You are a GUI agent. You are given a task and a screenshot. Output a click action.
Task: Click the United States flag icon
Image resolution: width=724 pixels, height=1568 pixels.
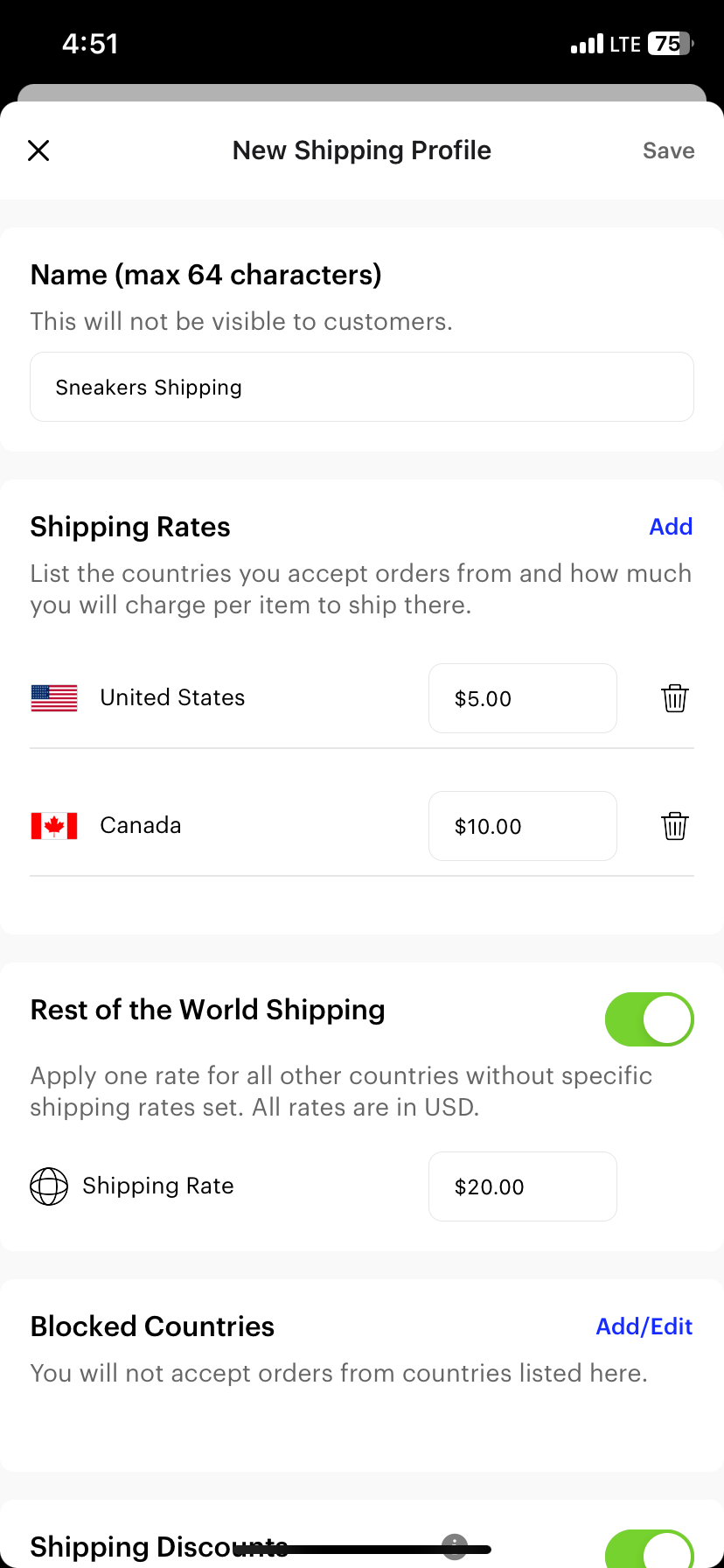pos(53,697)
